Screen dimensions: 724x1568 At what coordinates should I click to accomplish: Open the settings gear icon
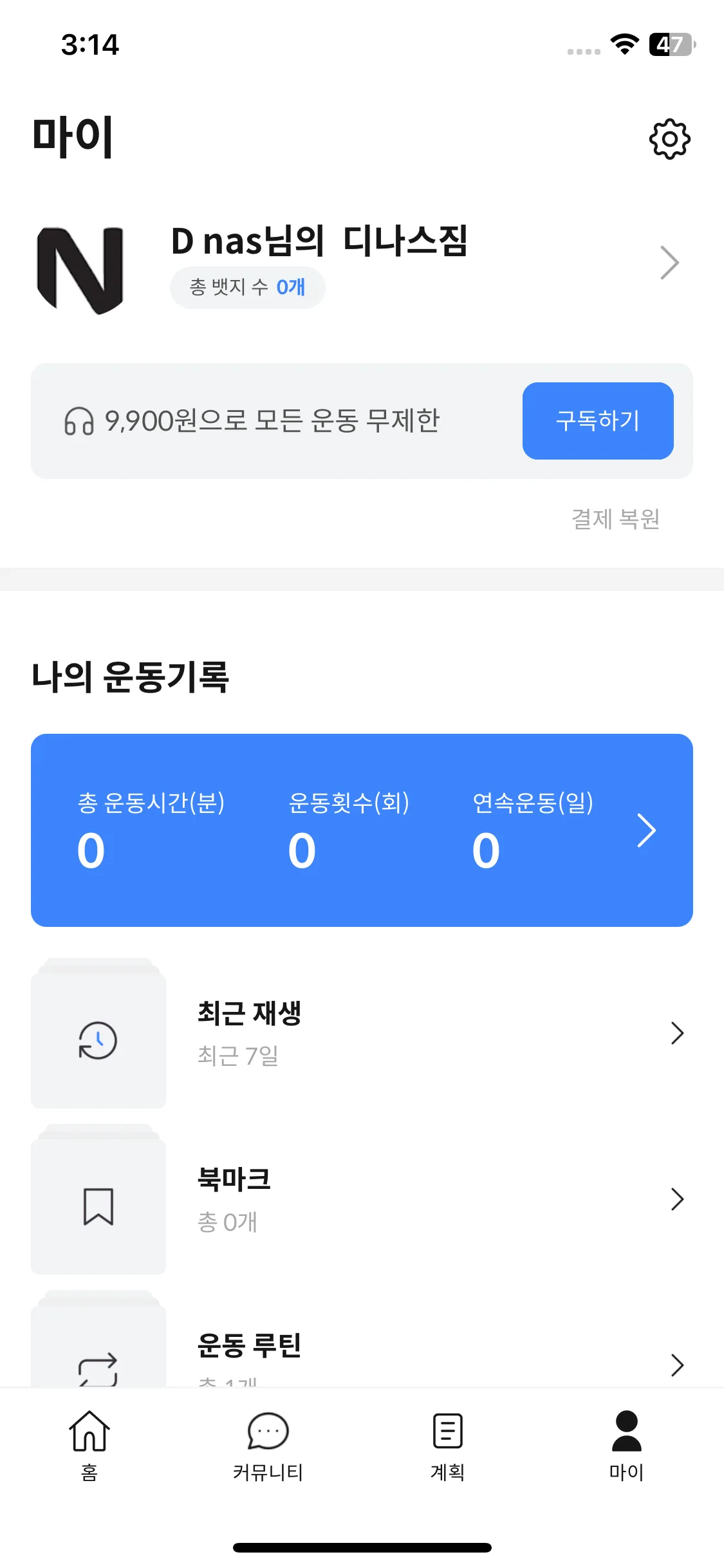pyautogui.click(x=669, y=138)
